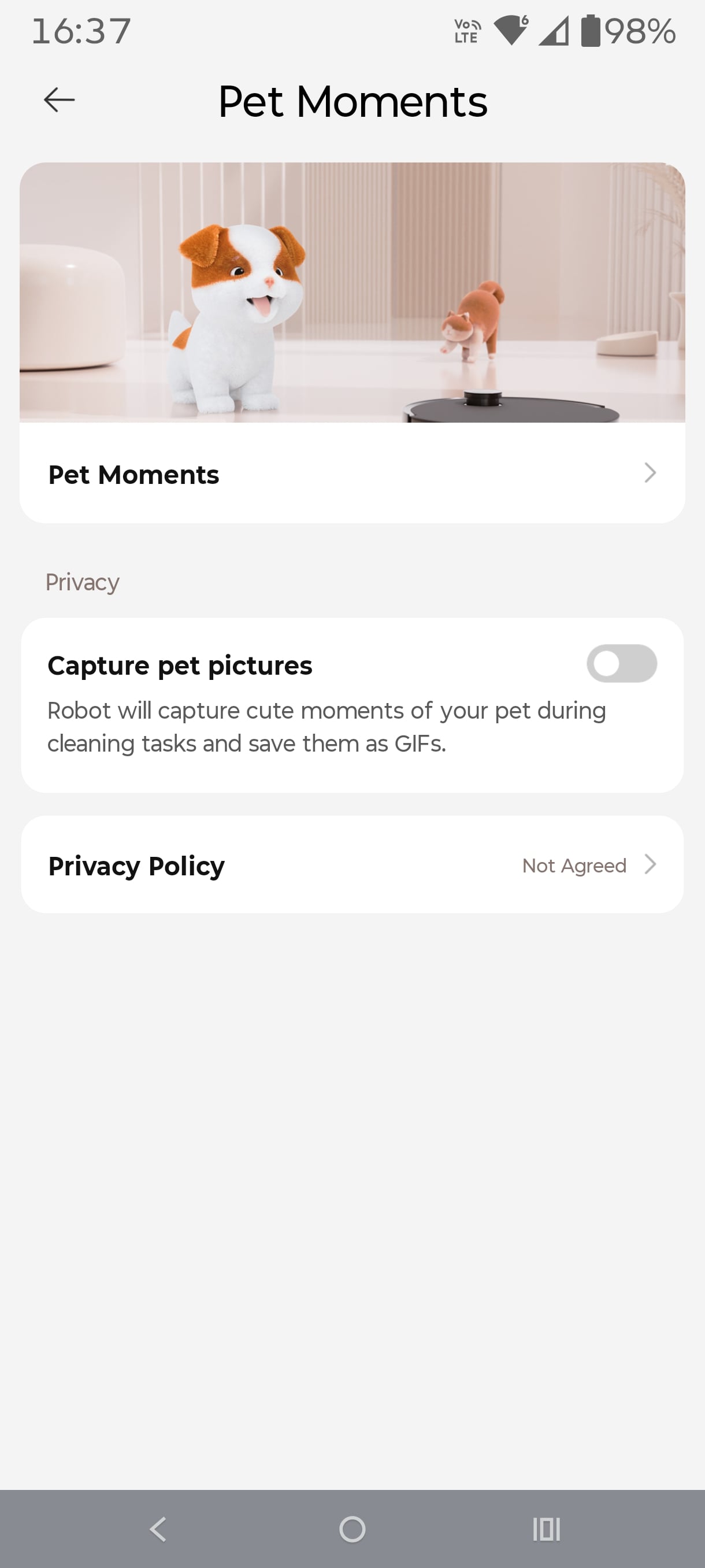Open the system recent apps view

pos(546,1529)
